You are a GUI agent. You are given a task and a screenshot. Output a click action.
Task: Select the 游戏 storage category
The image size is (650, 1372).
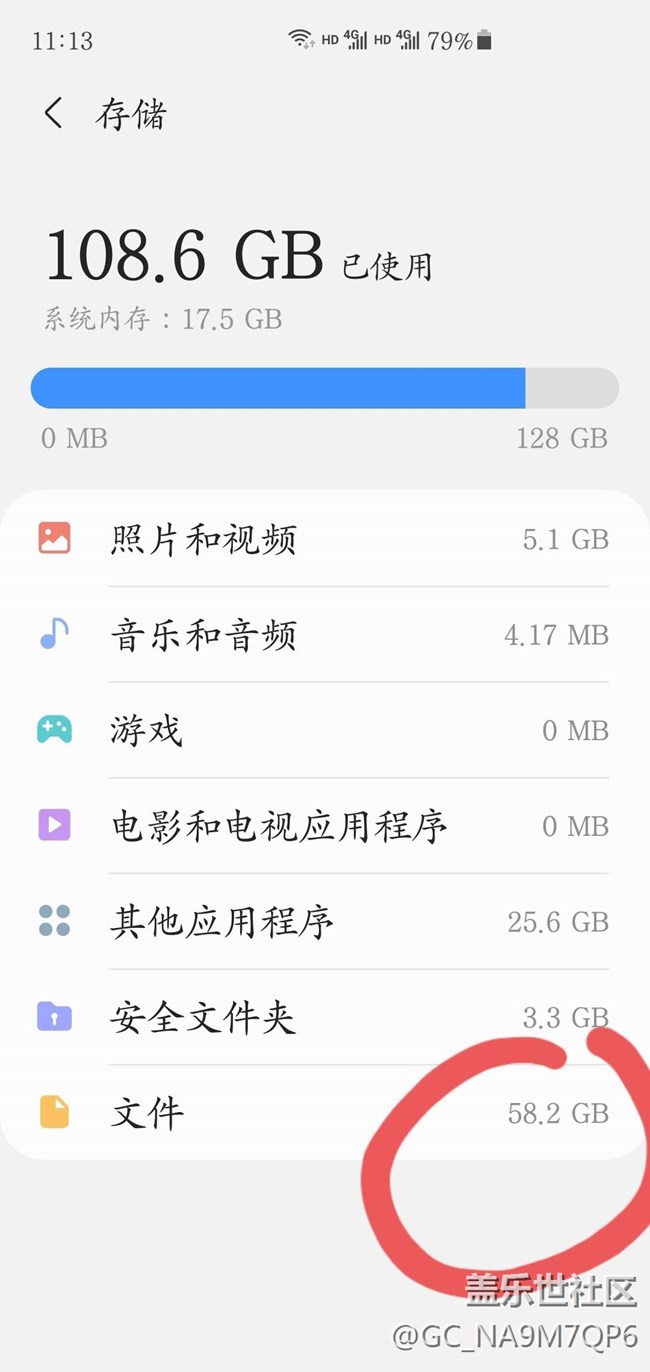[x=324, y=731]
